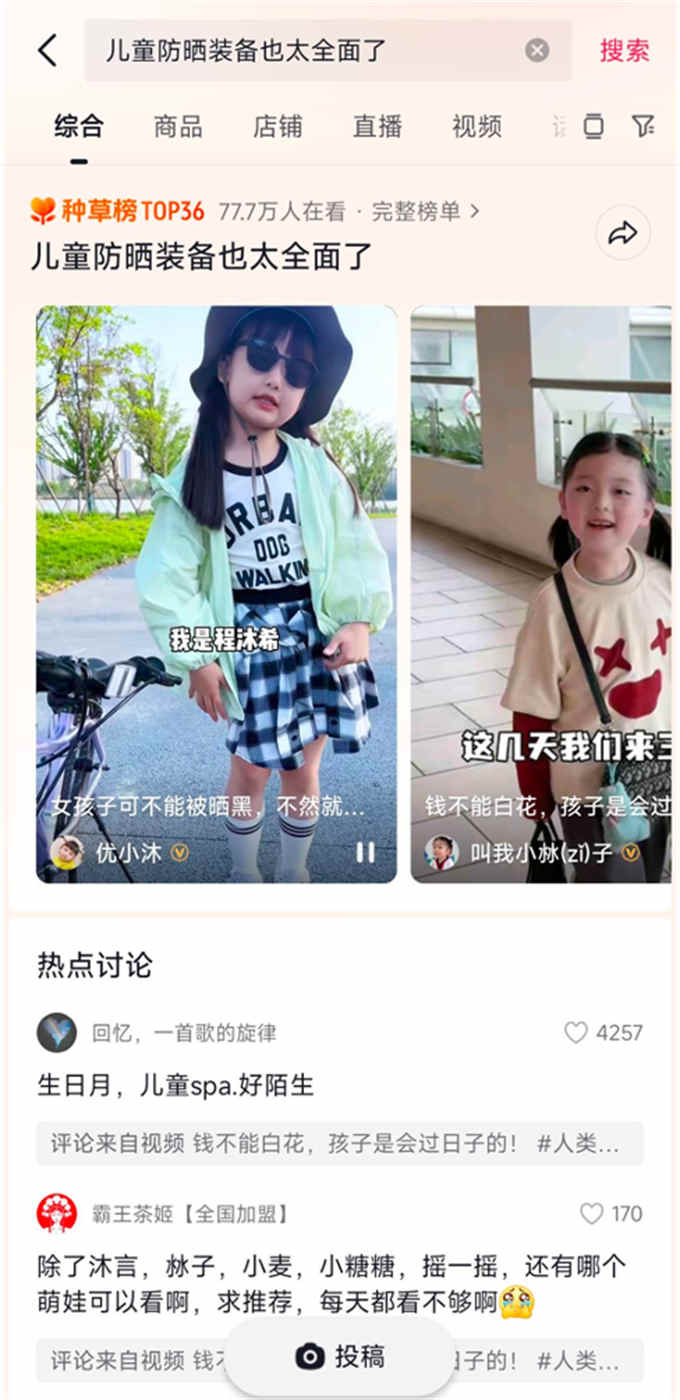Viewport: 680px width, 1400px height.
Task: Toggle the layout view icon
Action: click(x=593, y=126)
